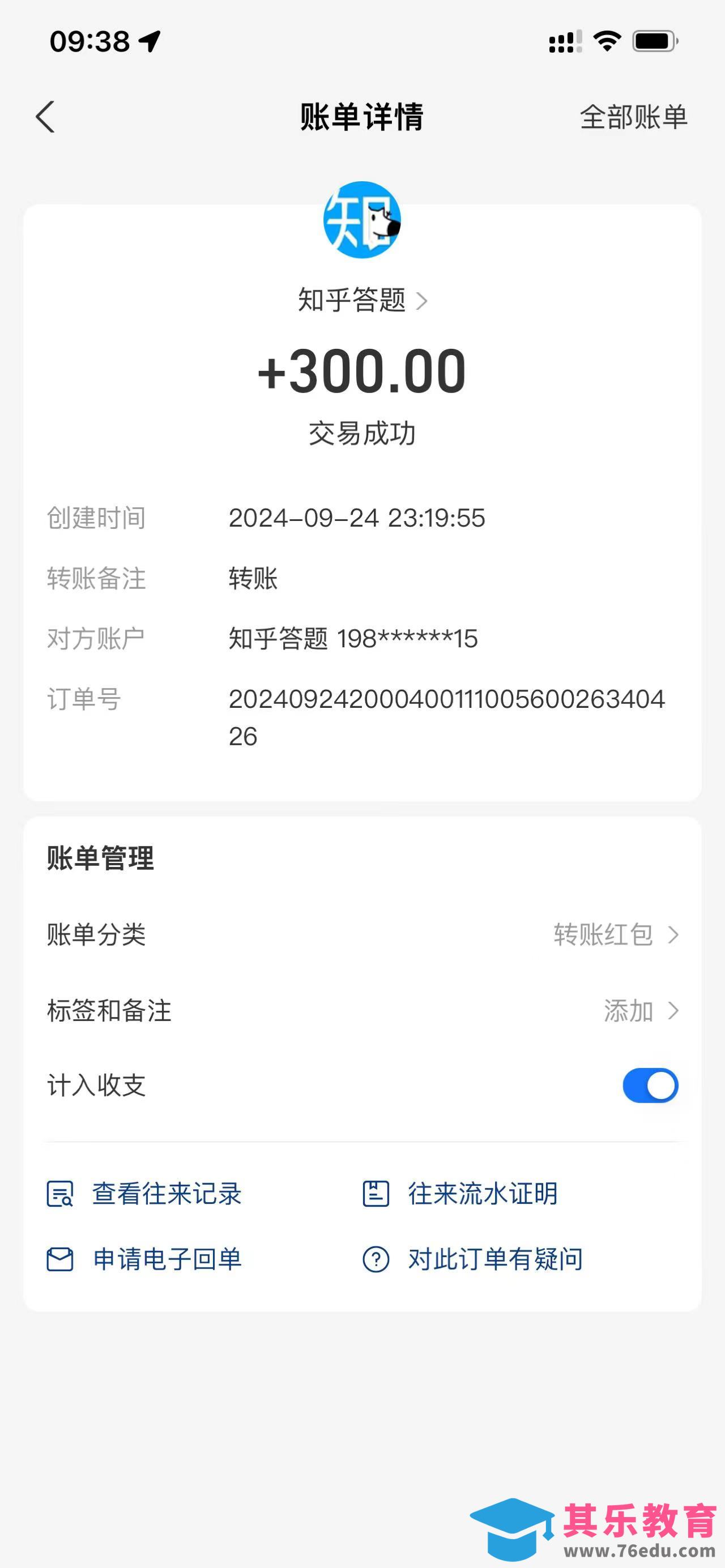Open the 知乎答题 payer profile
This screenshot has width=725, height=1568.
click(362, 300)
